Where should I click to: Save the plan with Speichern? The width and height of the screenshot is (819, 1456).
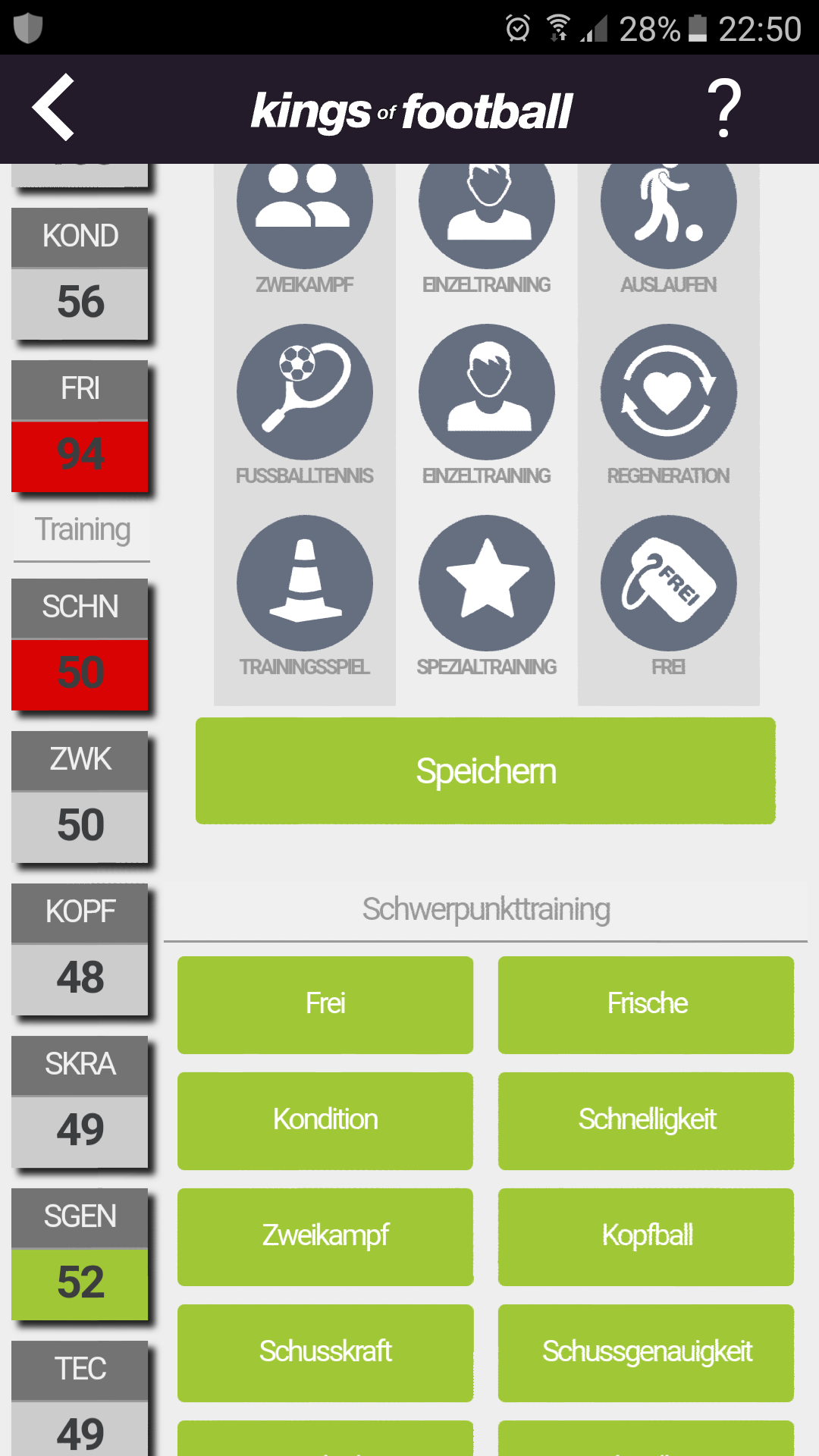pyautogui.click(x=485, y=770)
